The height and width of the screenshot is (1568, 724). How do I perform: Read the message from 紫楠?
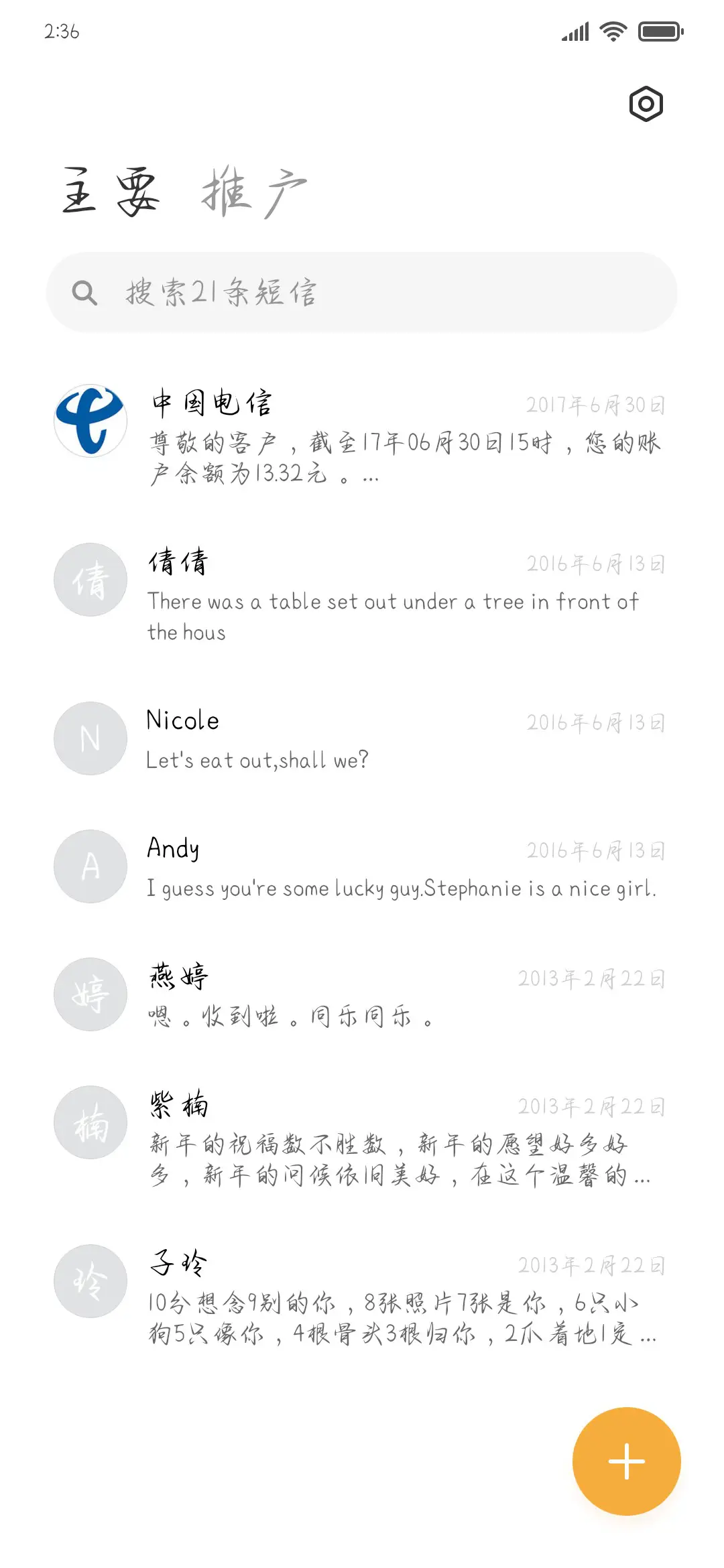tap(362, 1139)
